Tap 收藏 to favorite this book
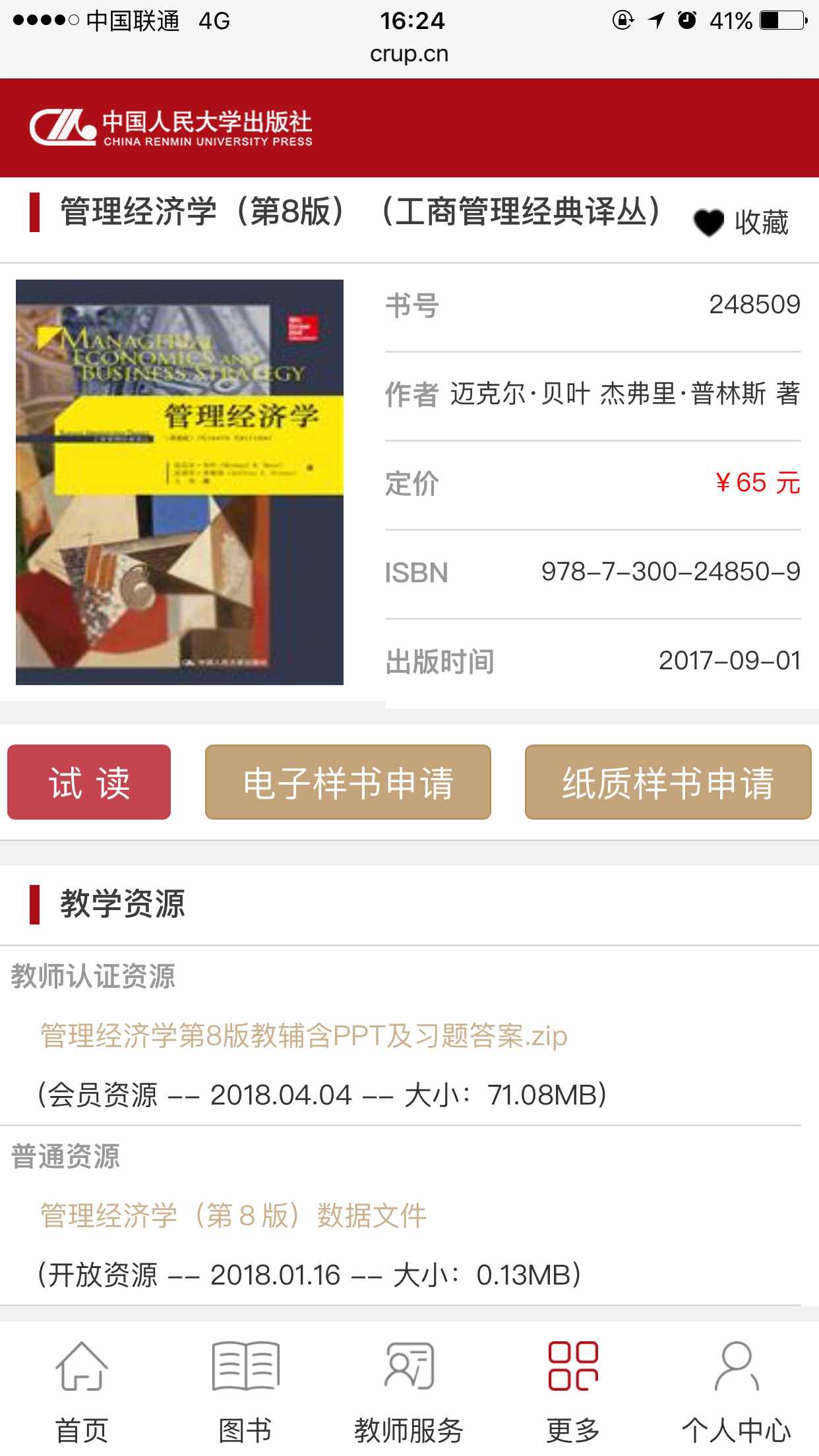Image resolution: width=819 pixels, height=1456 pixels. [741, 222]
